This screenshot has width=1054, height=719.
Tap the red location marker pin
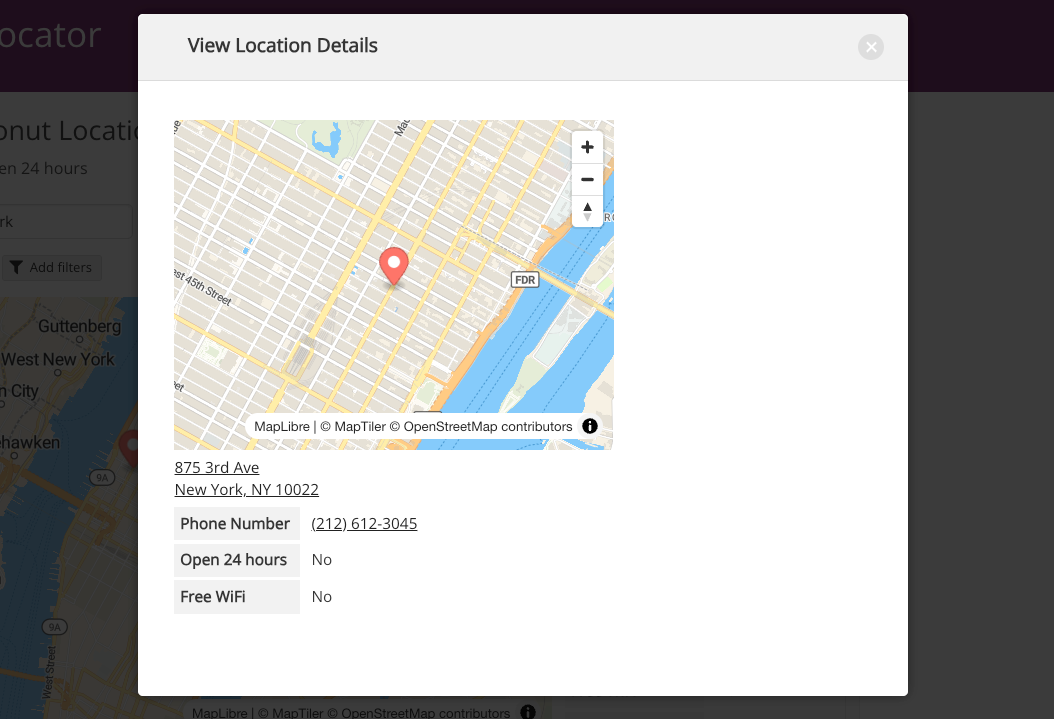point(394,266)
